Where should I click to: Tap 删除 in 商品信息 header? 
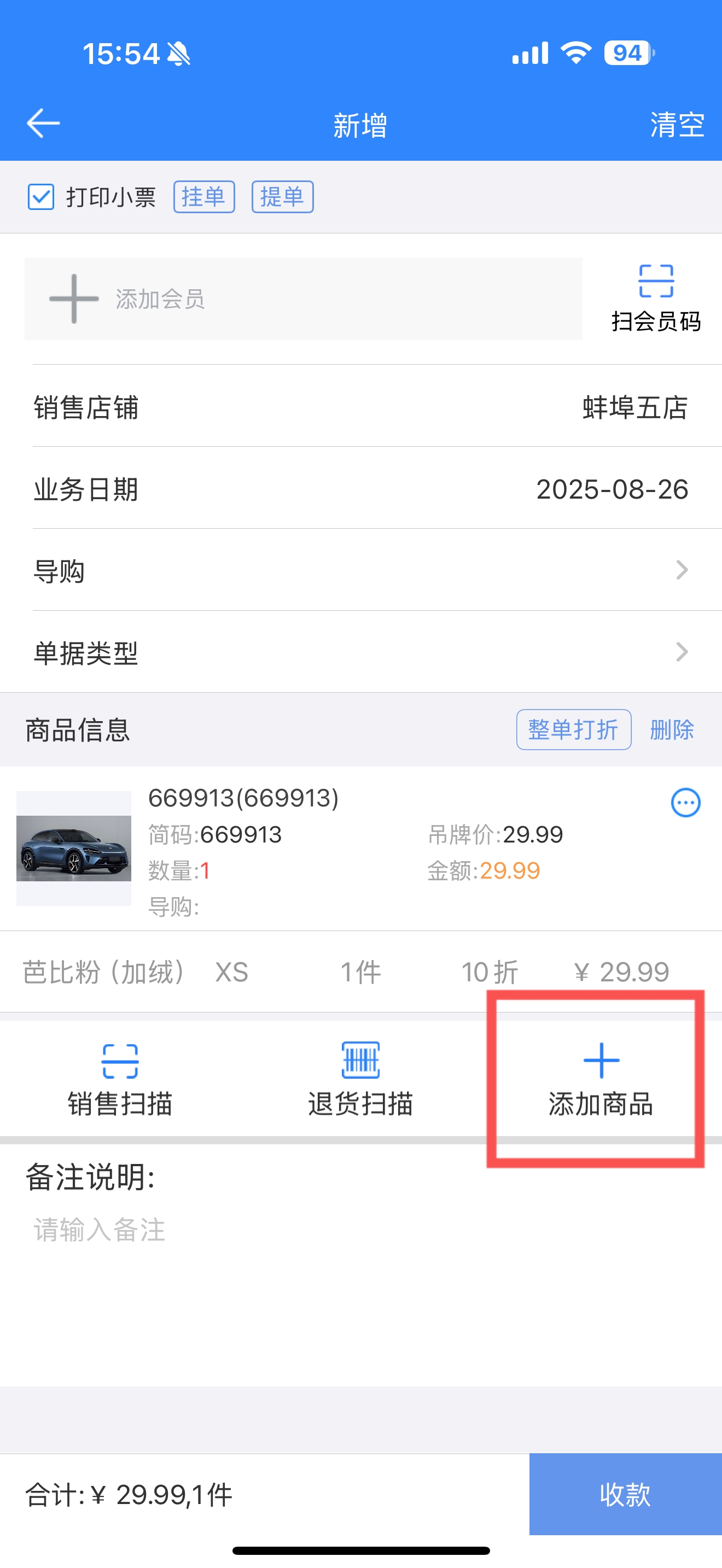point(672,729)
